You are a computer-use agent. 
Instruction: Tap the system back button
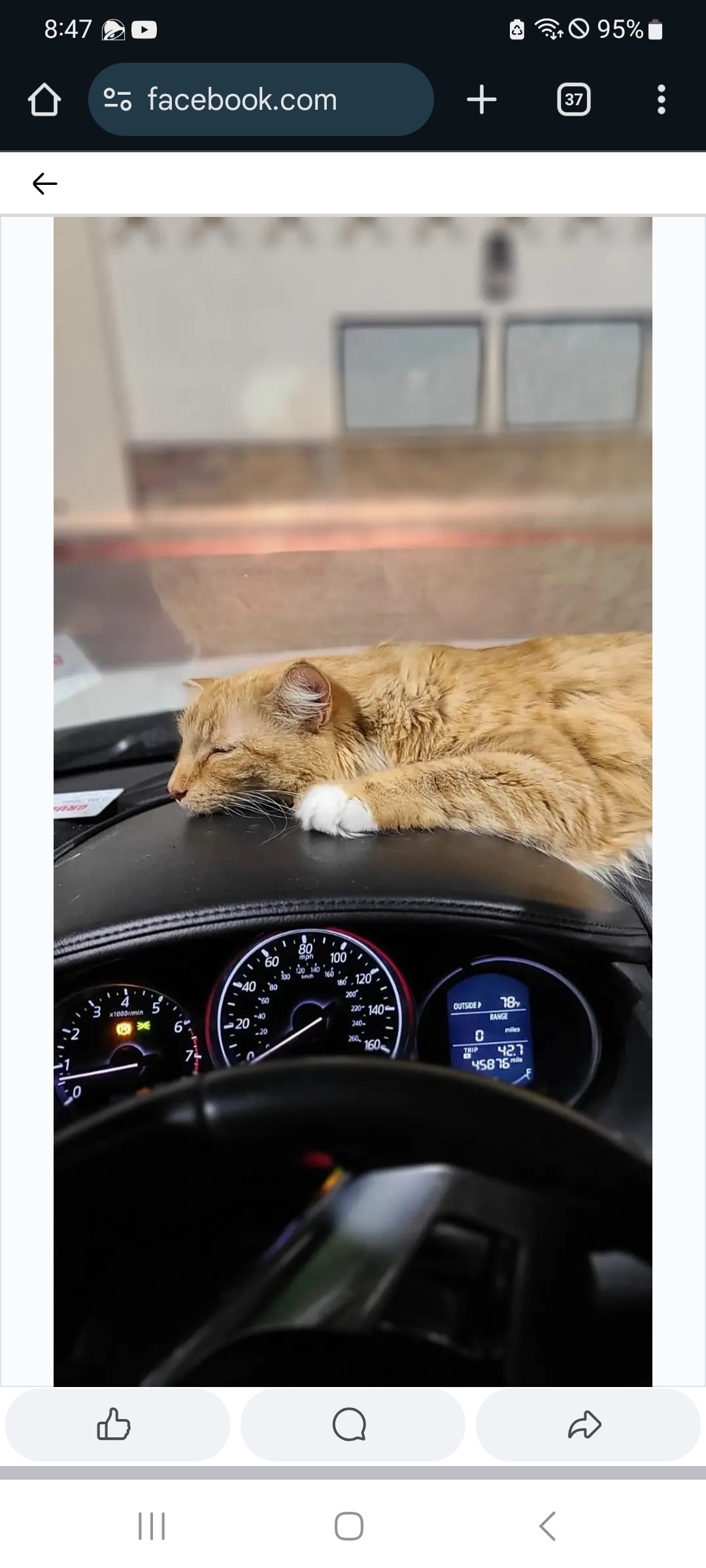tap(548, 1527)
